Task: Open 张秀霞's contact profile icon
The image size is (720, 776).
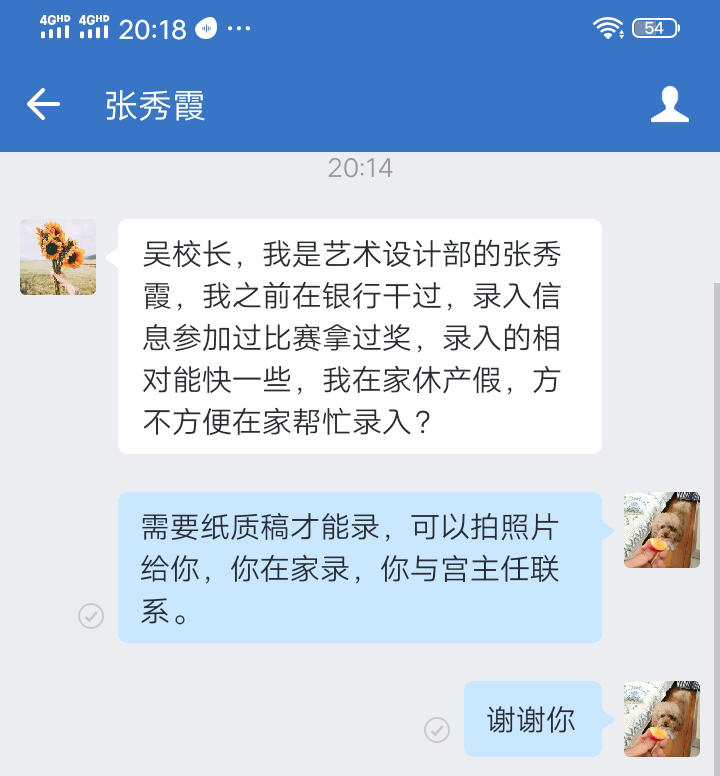Action: coord(669,104)
